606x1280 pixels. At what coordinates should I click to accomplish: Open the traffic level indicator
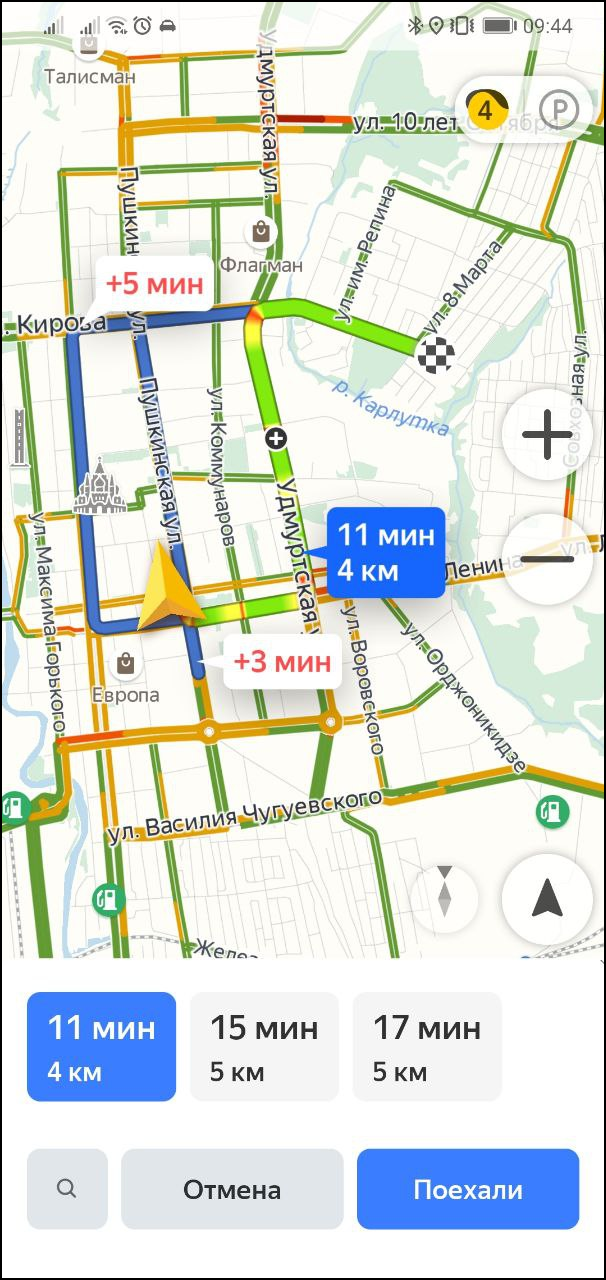click(485, 110)
